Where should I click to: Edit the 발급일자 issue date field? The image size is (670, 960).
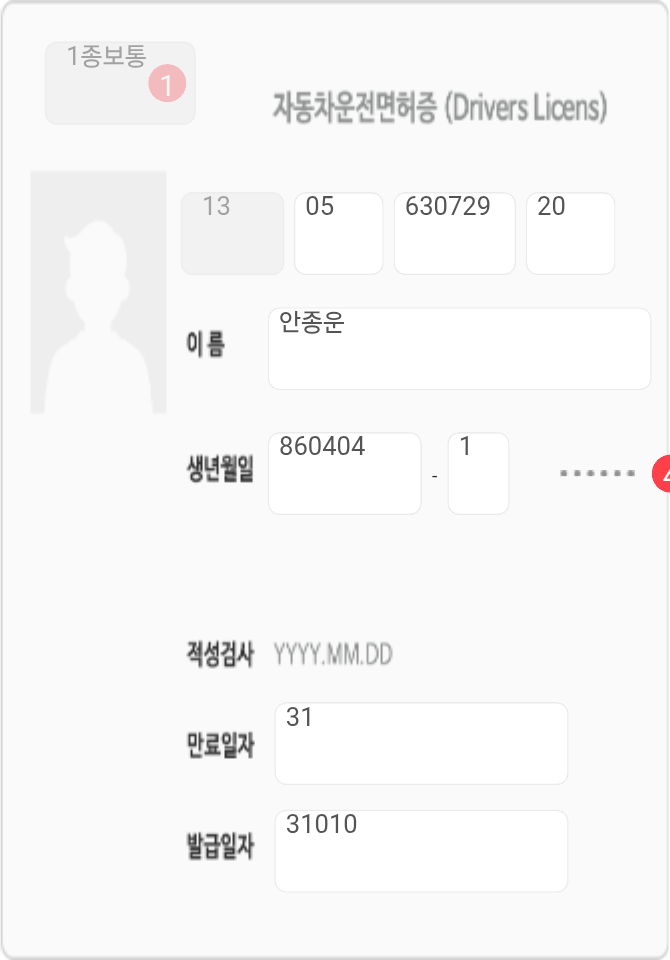pyautogui.click(x=421, y=850)
